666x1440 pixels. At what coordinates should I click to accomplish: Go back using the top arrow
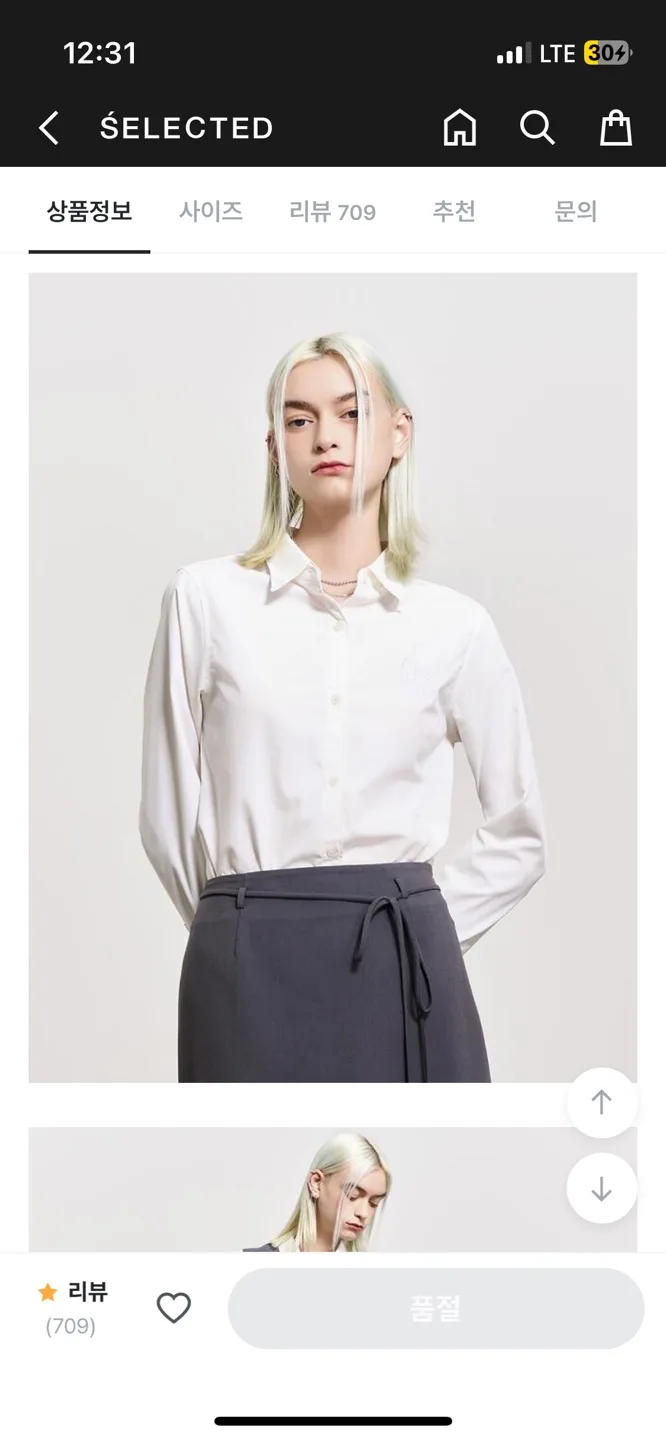tap(48, 128)
